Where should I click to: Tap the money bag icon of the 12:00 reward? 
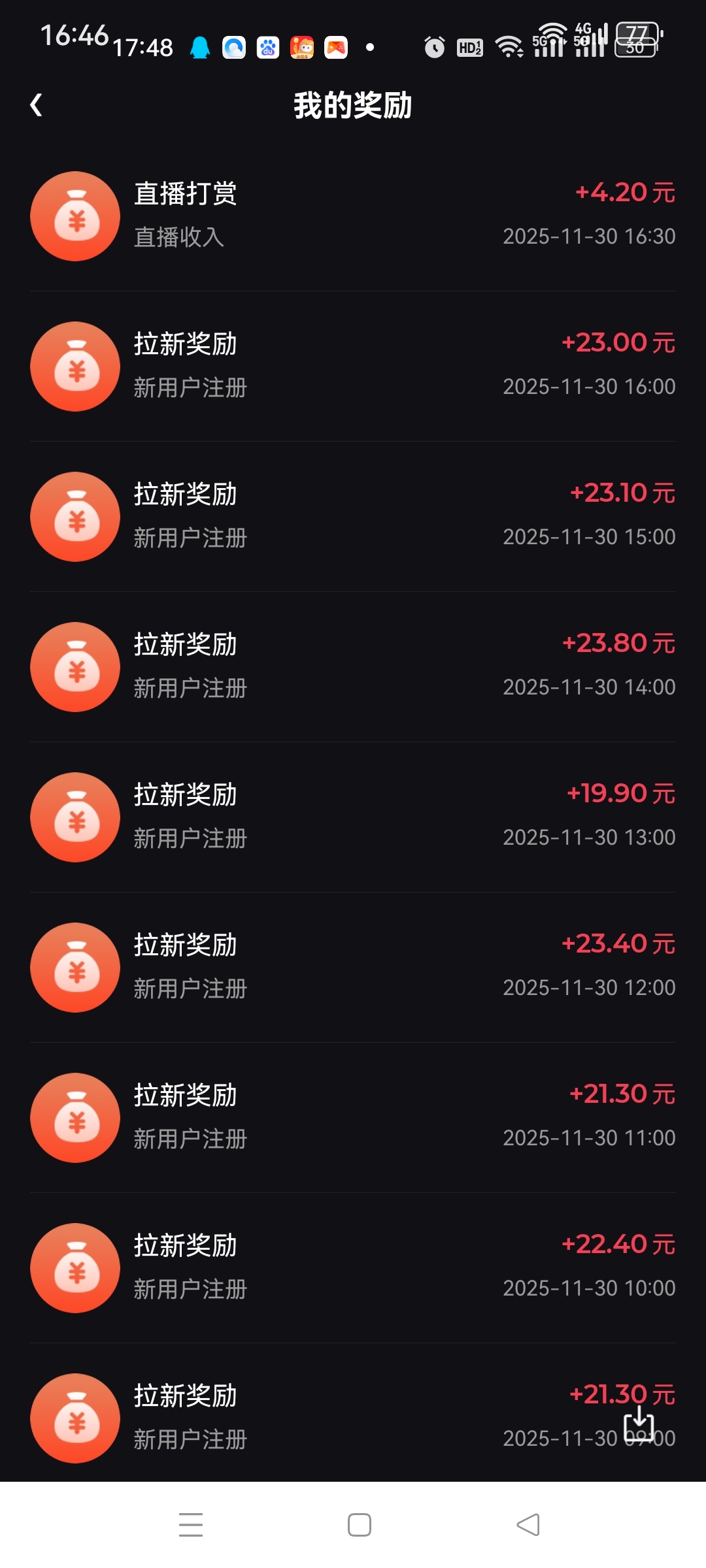coord(75,968)
